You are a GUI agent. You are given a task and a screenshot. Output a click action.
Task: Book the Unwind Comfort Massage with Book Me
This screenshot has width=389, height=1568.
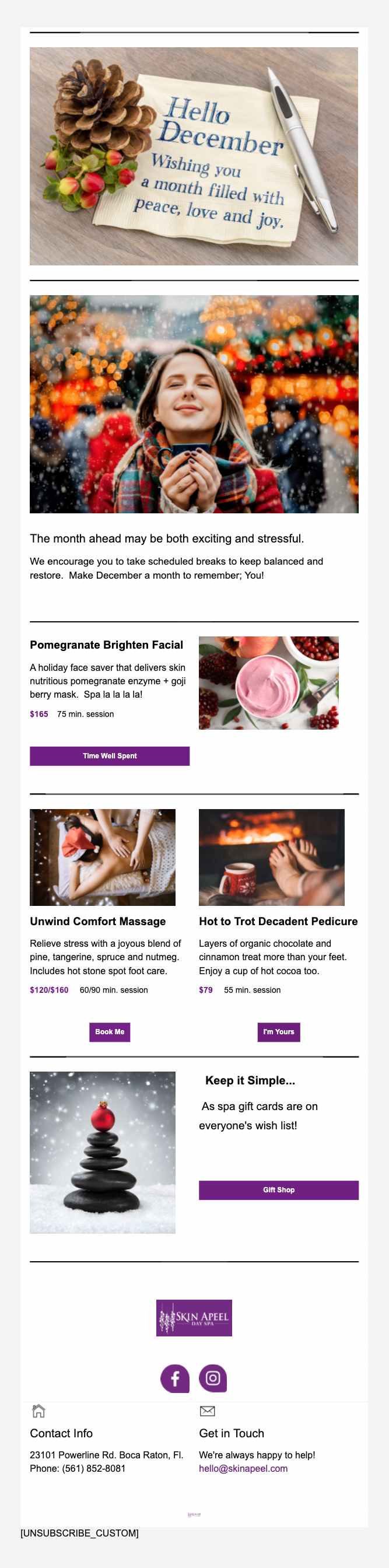[110, 1032]
